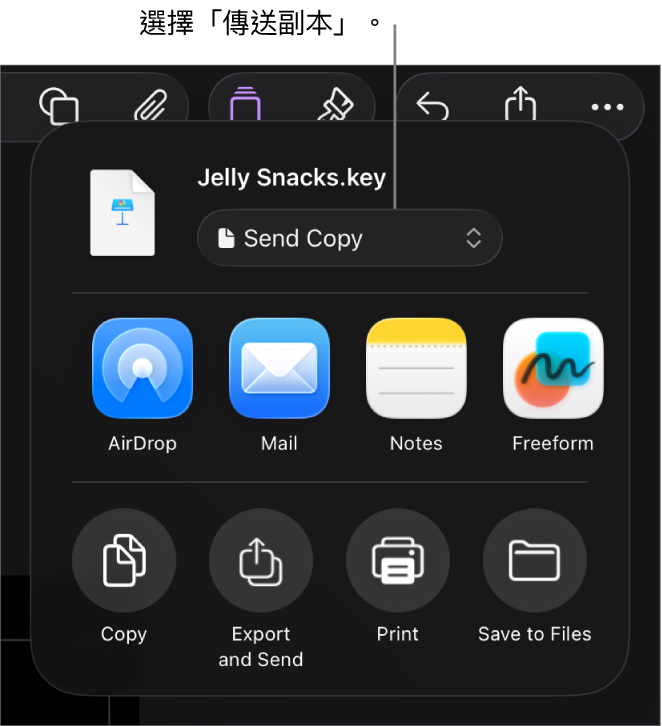Copy the presentation

pos(124,560)
